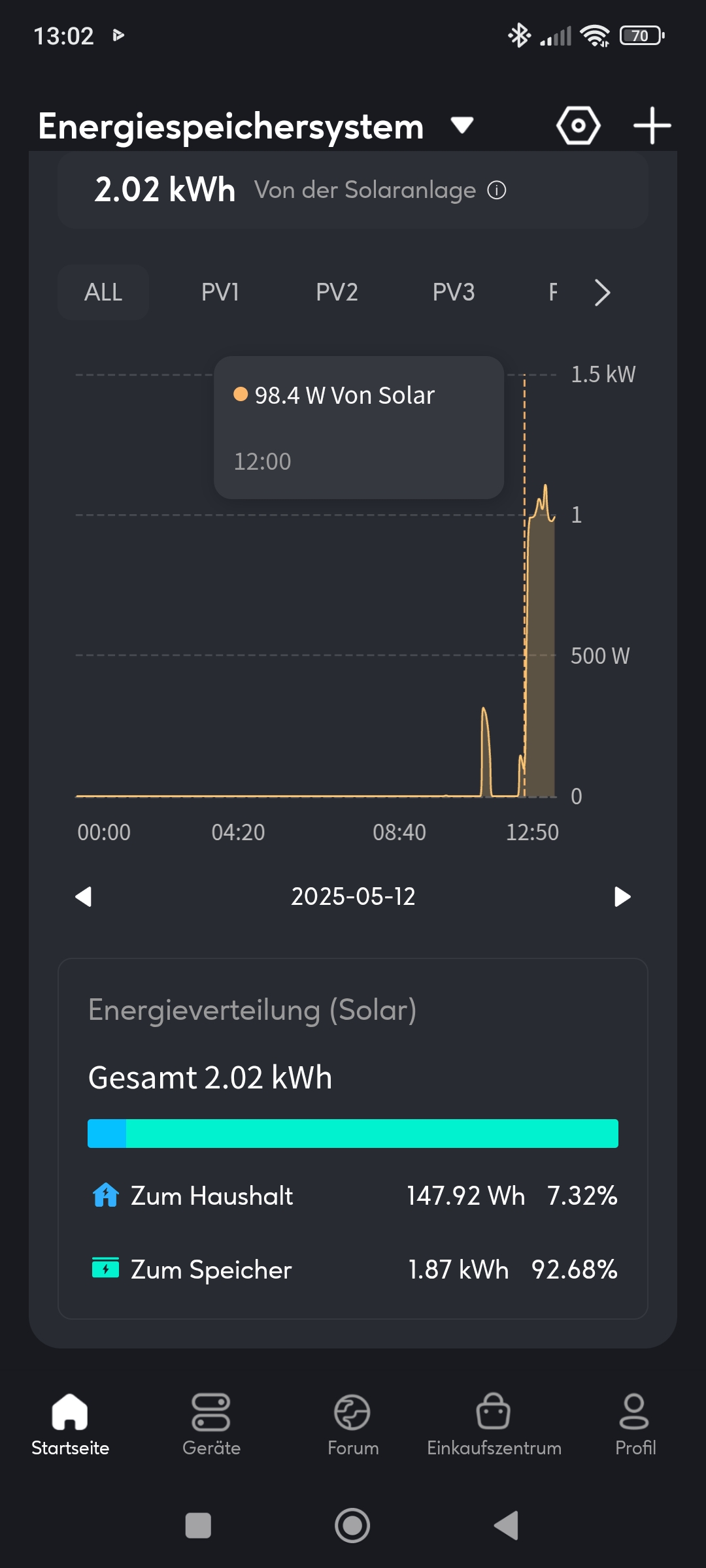
Task: Select the ALL tab
Action: coord(103,292)
